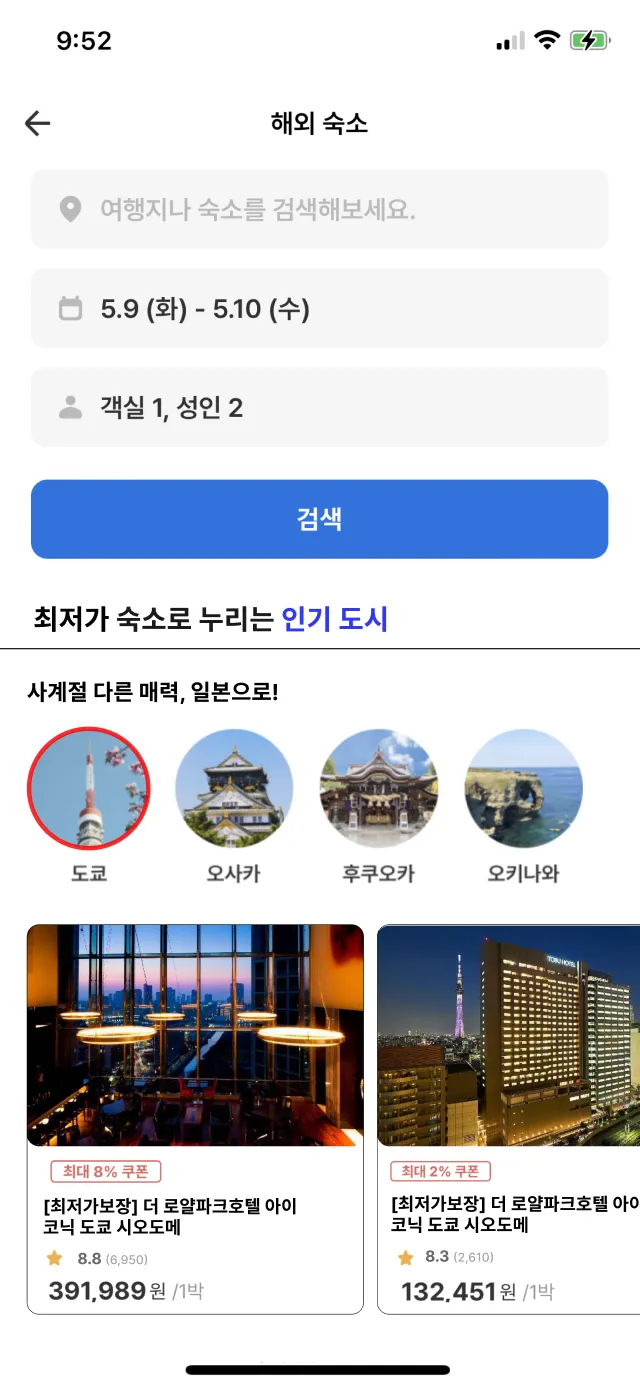Select the 도쿄 city circle
This screenshot has width=640, height=1390.
[x=89, y=788]
